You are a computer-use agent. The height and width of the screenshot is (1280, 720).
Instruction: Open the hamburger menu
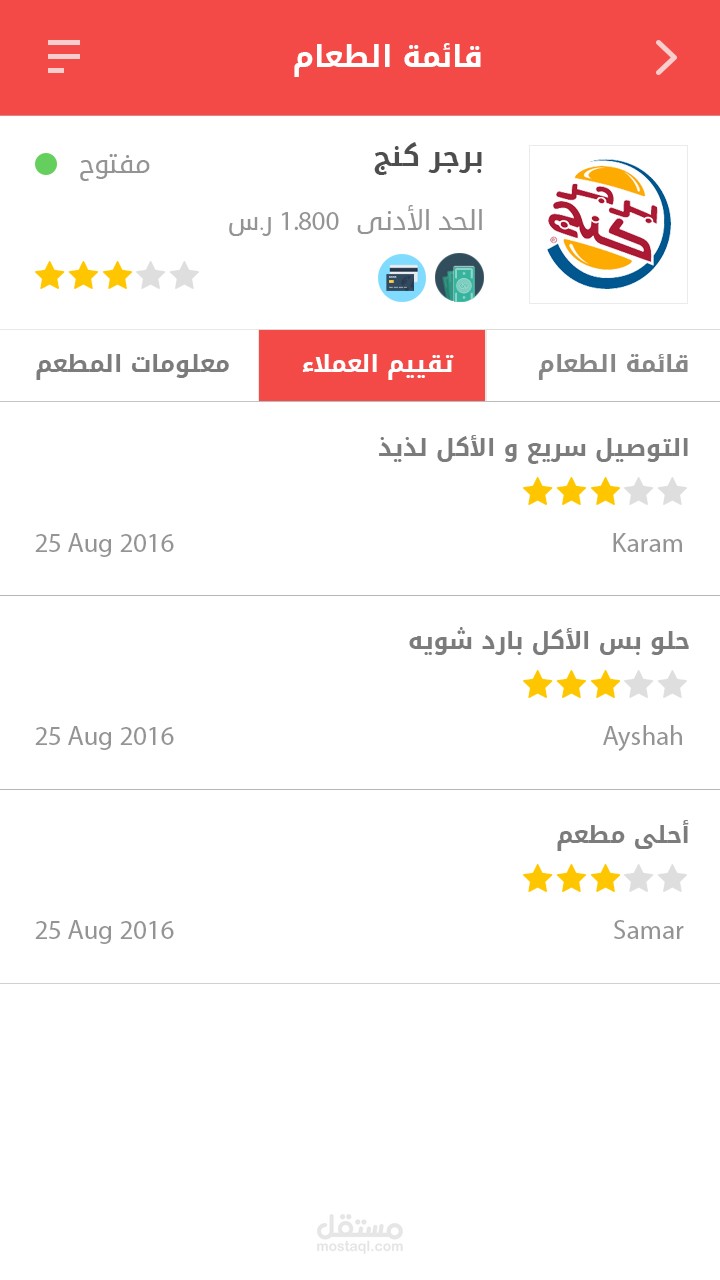[x=64, y=57]
